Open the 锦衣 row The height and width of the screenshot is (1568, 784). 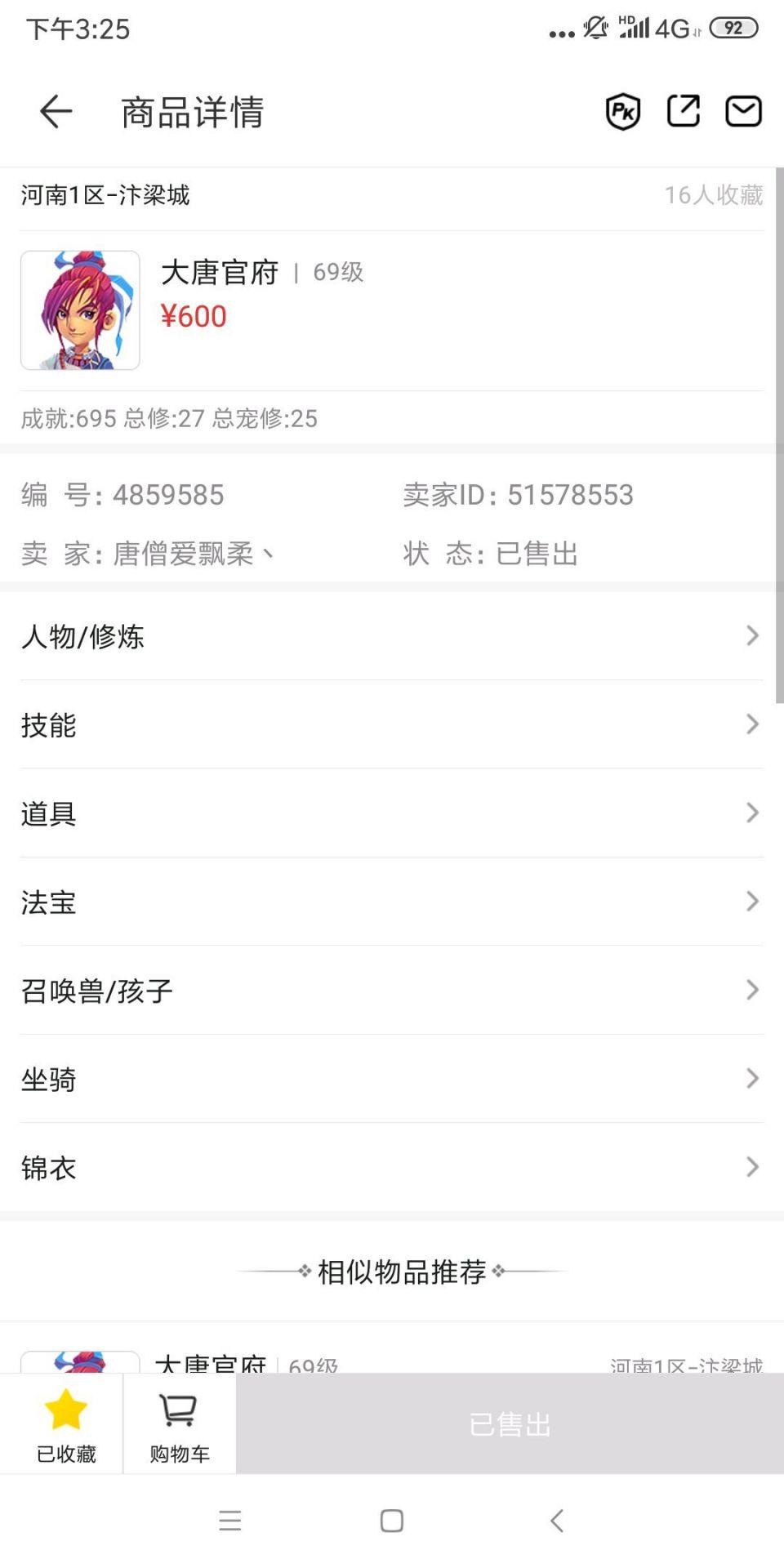pyautogui.click(x=392, y=1168)
